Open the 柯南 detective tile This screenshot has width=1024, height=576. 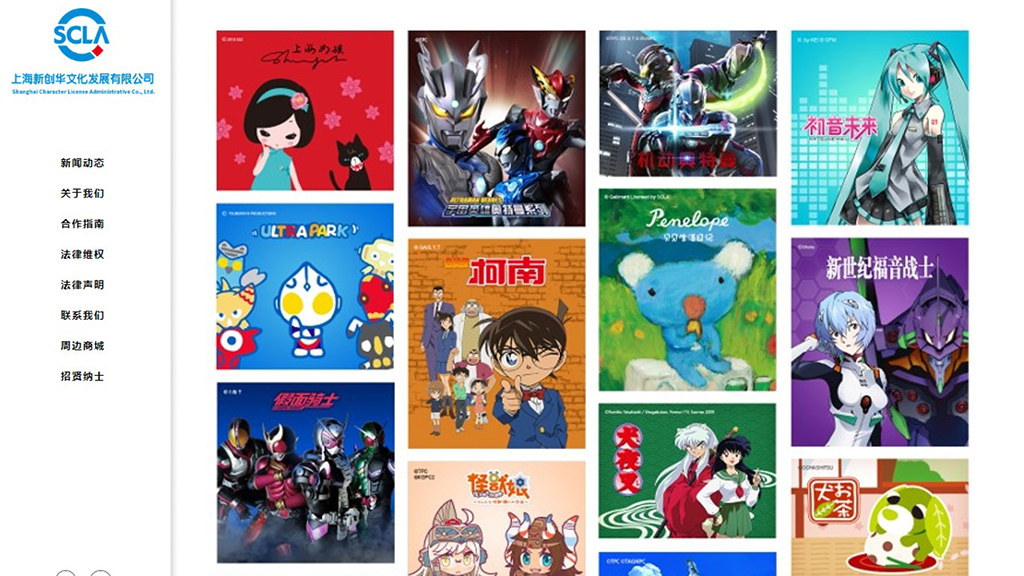(x=496, y=343)
